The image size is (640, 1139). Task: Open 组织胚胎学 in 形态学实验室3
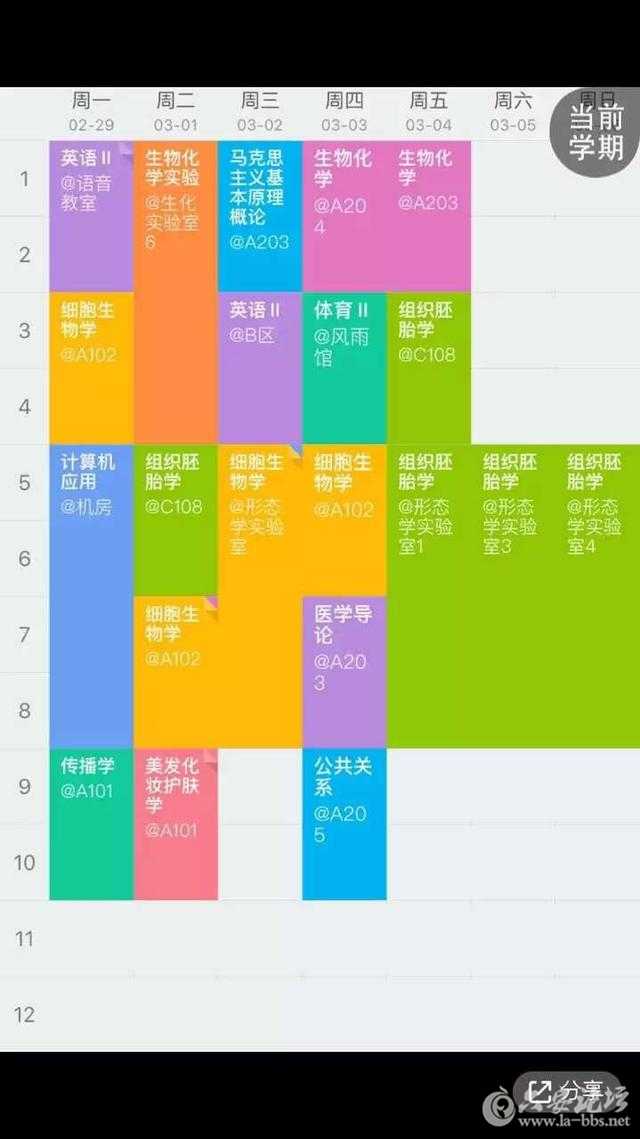[x=512, y=595]
